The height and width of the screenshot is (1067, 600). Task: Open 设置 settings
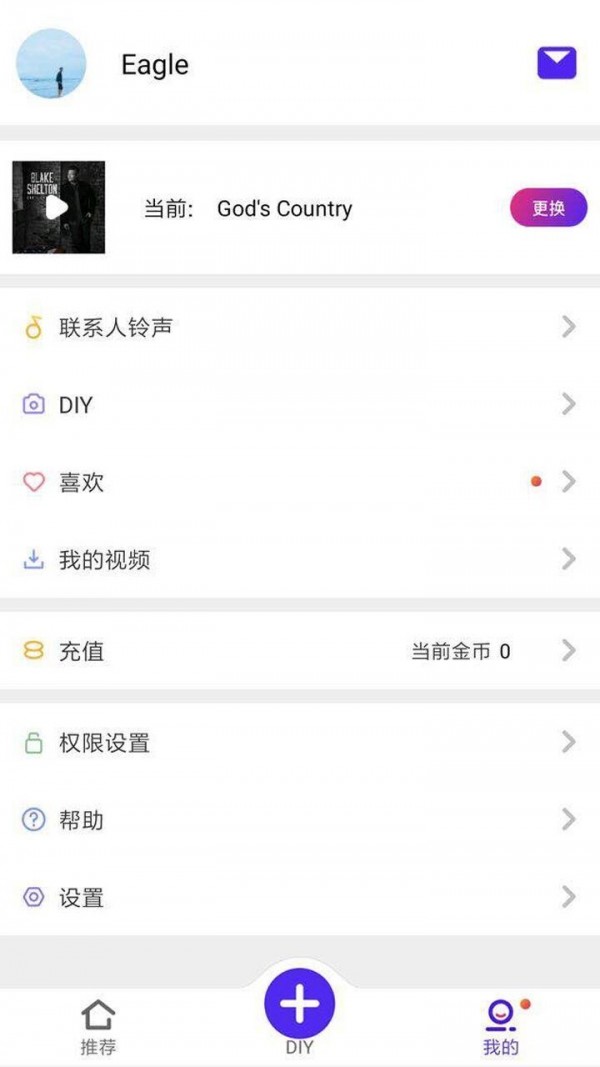(300, 897)
